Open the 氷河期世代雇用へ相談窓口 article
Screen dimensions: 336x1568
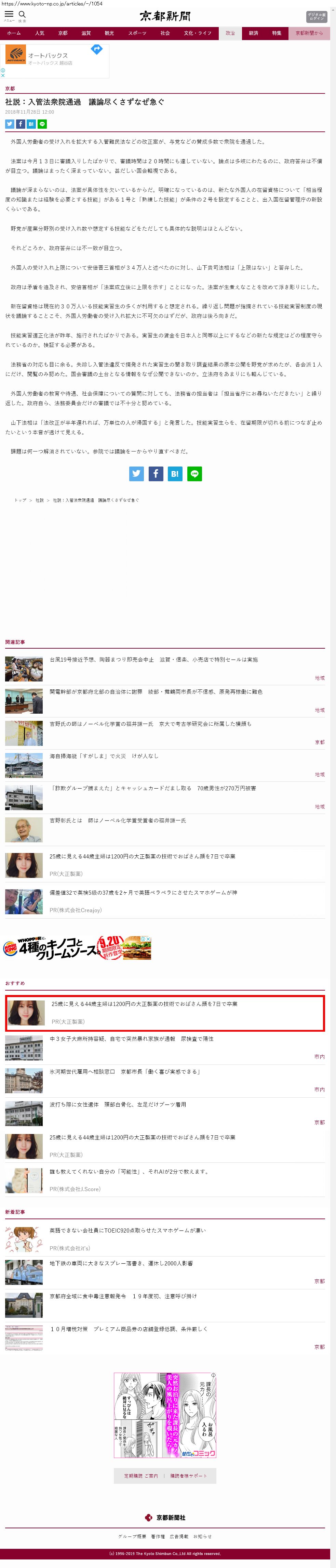(x=124, y=1071)
